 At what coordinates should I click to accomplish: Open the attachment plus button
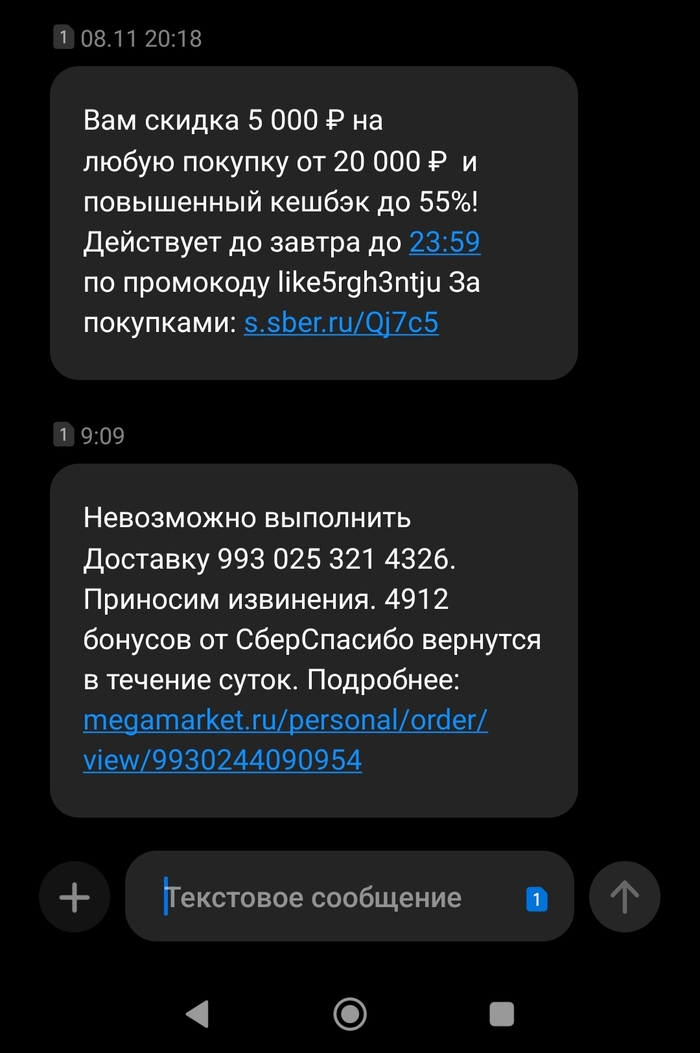(75, 897)
